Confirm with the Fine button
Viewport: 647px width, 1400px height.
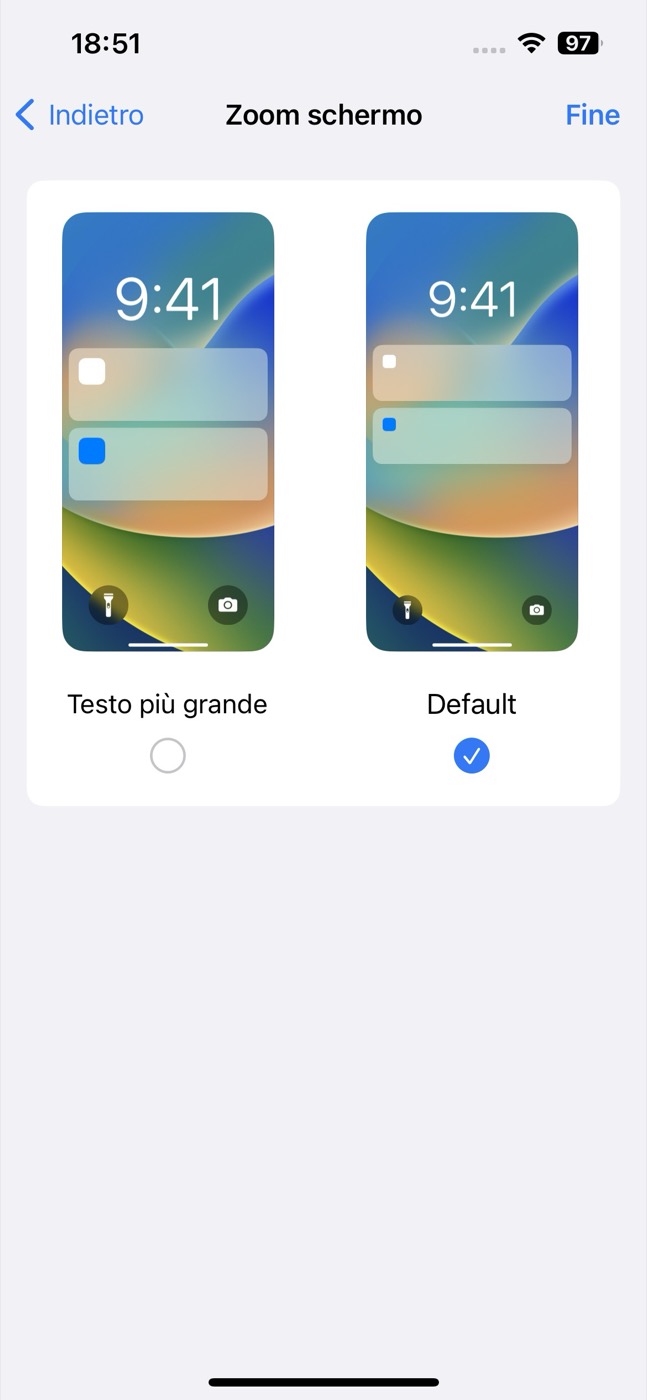click(593, 115)
